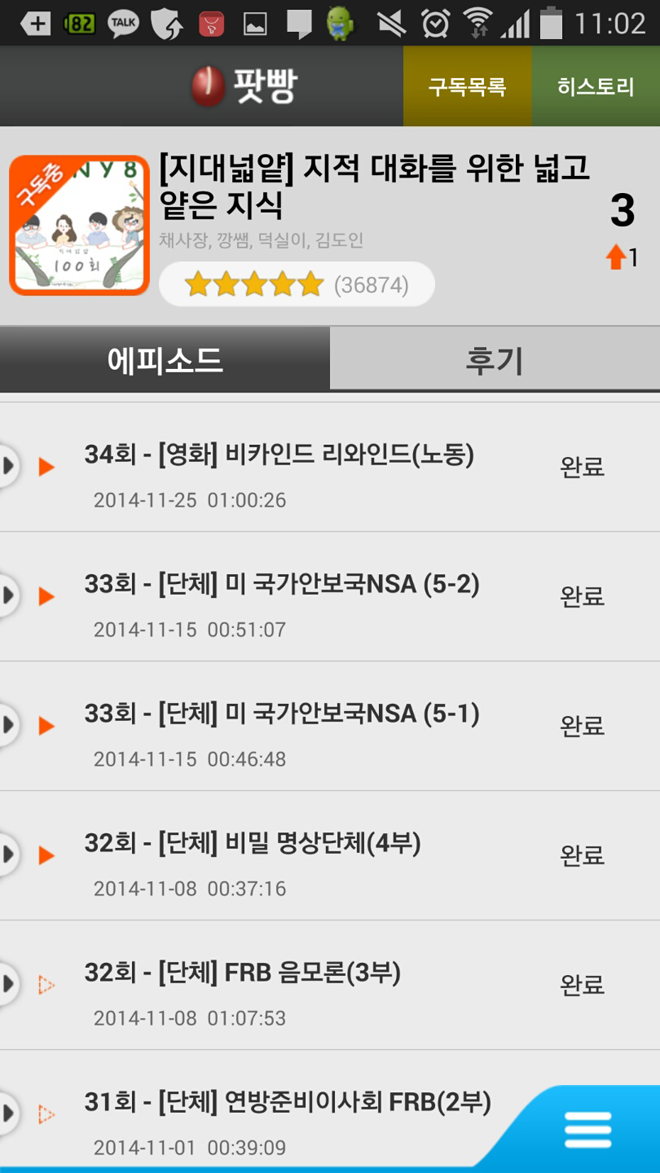The height and width of the screenshot is (1173, 660).
Task: Switch to the 후기 reviews tab
Action: 494,360
